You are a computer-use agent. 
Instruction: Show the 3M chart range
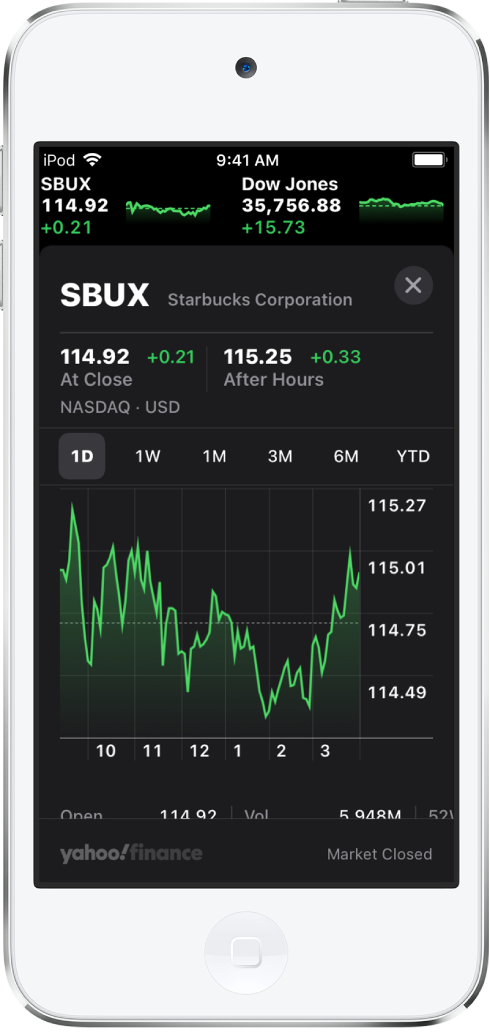[x=280, y=456]
